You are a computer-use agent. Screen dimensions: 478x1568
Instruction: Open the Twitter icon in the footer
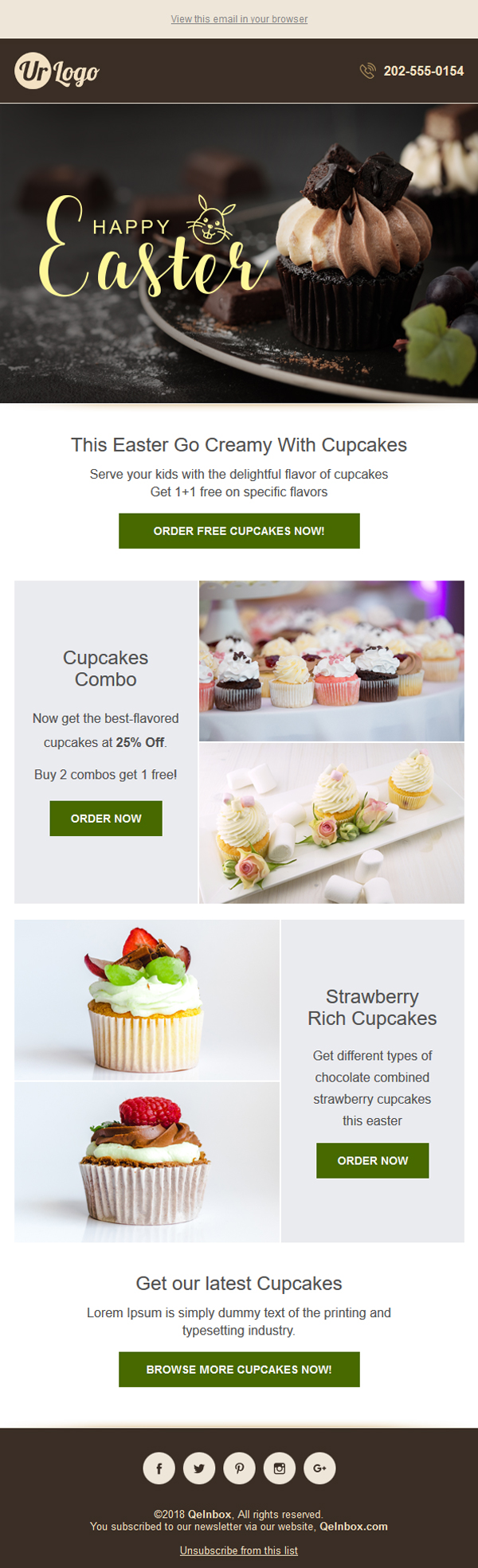(199, 1468)
